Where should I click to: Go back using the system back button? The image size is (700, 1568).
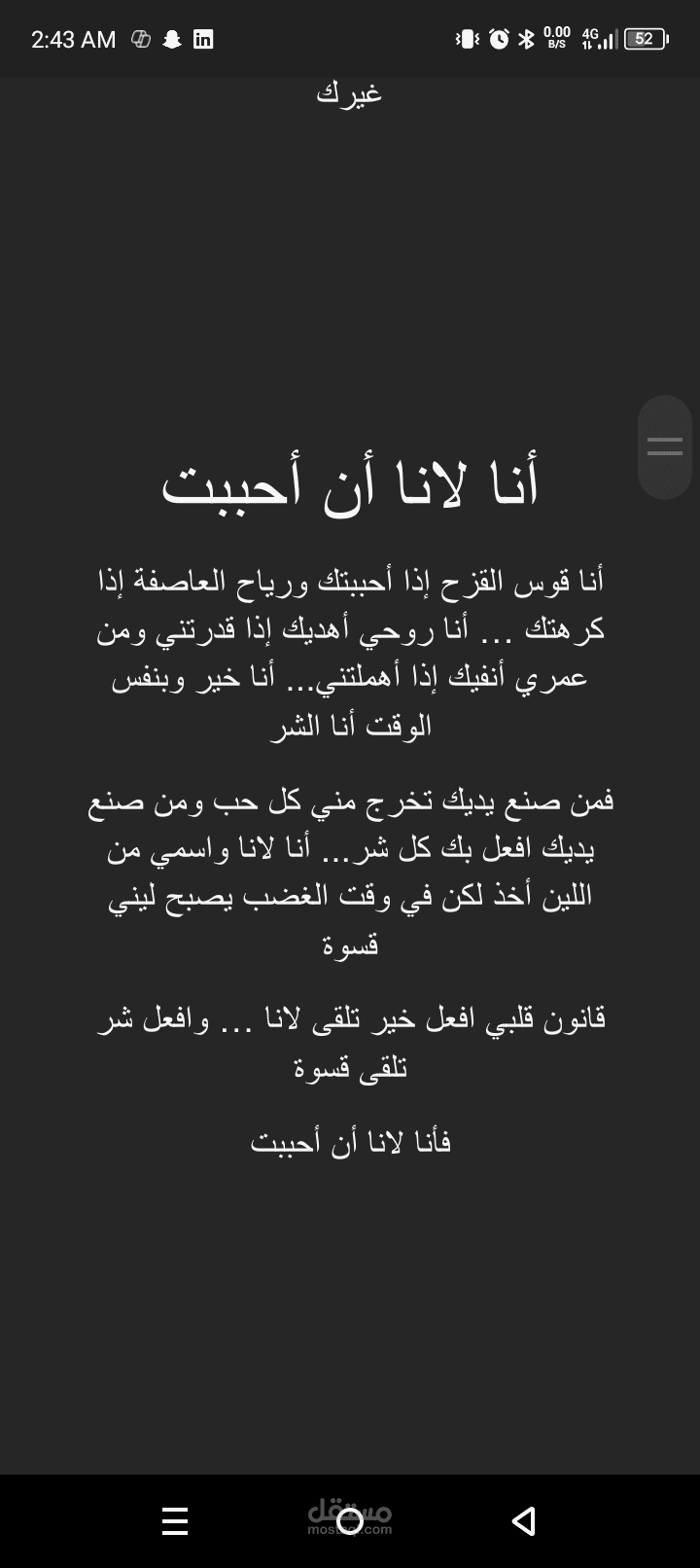click(x=524, y=1520)
